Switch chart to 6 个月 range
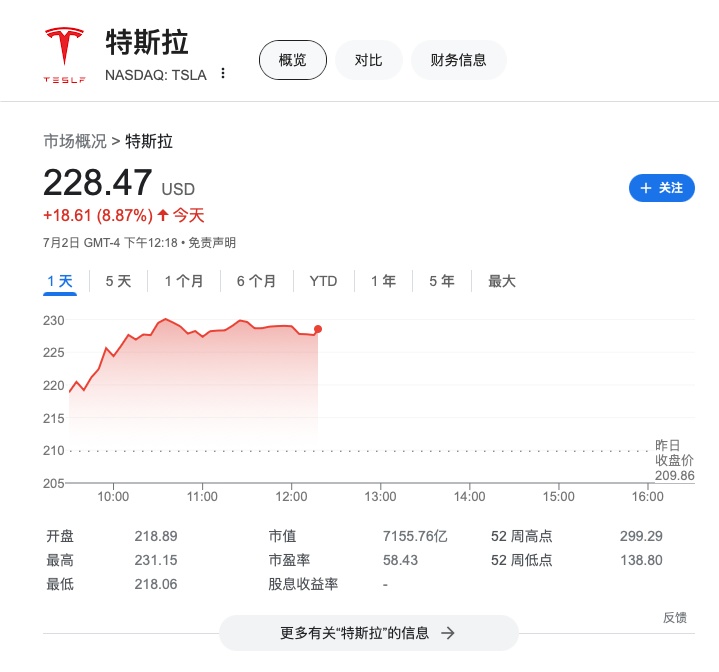The height and width of the screenshot is (672, 719). coord(256,281)
